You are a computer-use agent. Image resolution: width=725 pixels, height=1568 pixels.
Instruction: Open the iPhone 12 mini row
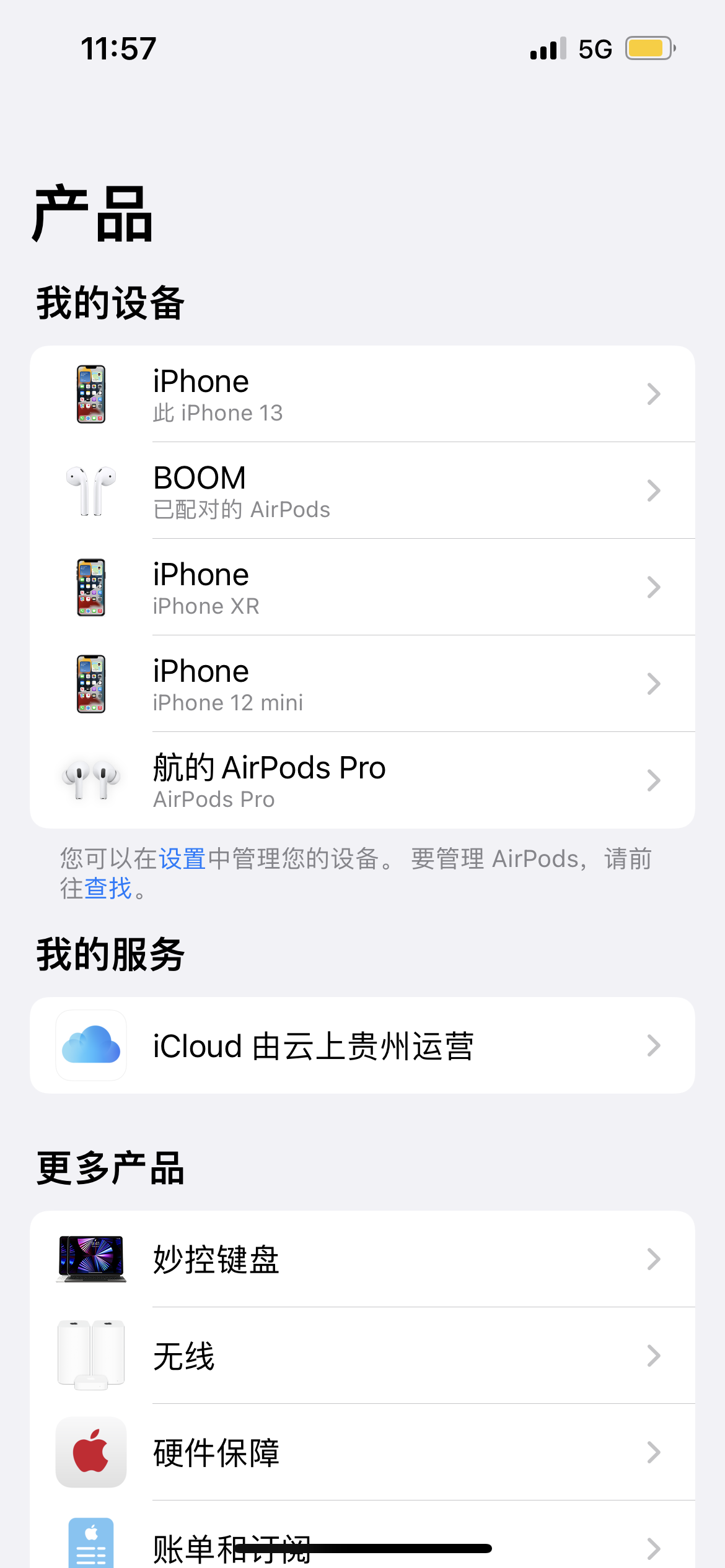point(362,684)
